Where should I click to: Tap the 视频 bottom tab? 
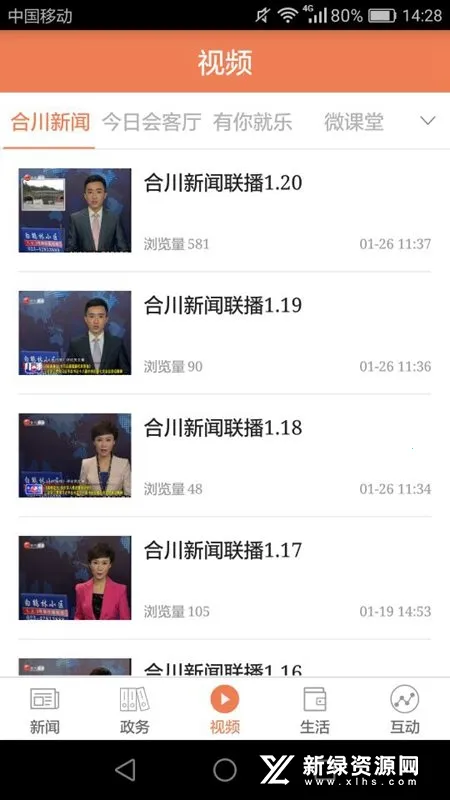click(224, 710)
